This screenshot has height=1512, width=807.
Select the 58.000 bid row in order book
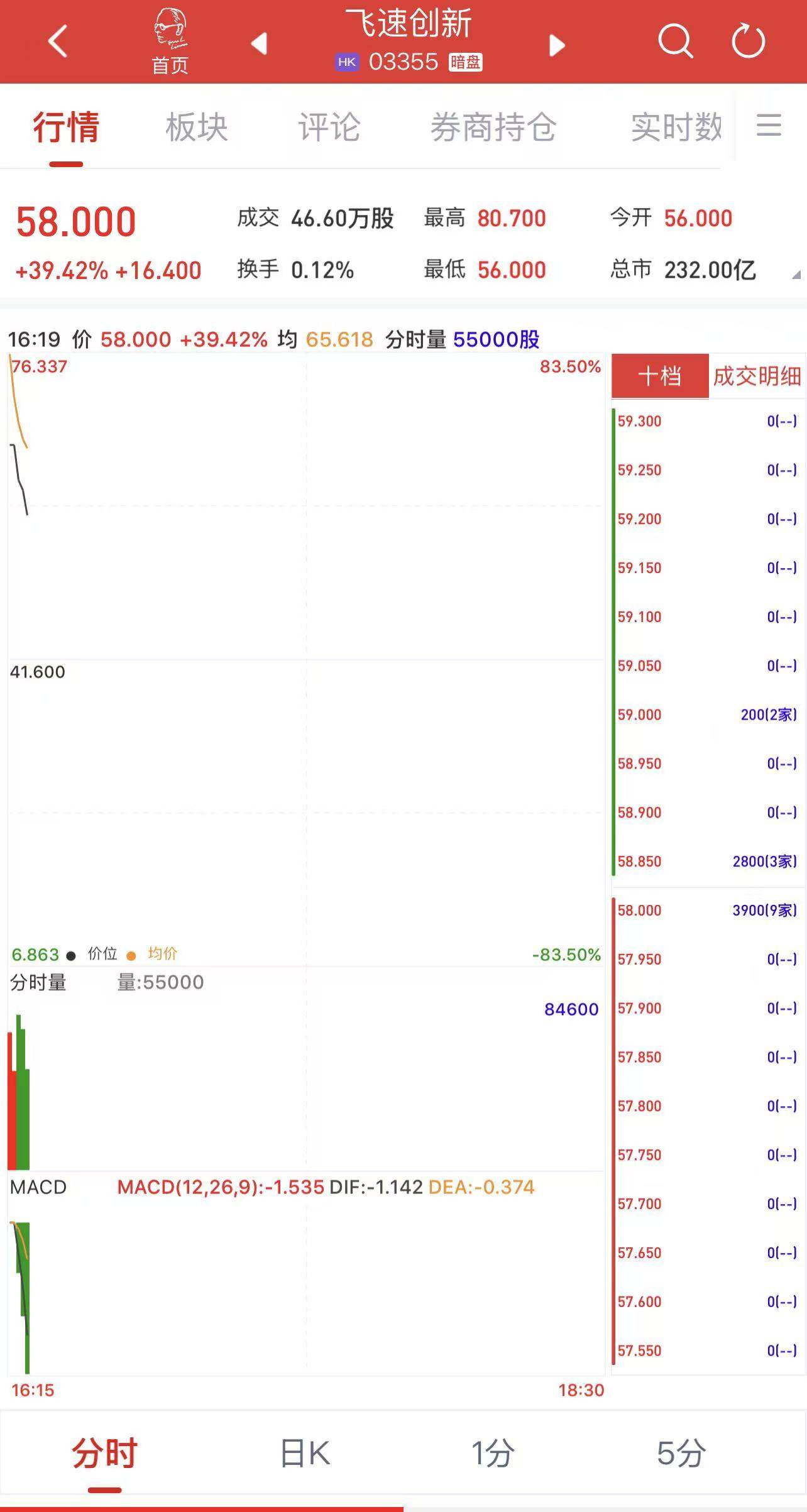[x=704, y=910]
